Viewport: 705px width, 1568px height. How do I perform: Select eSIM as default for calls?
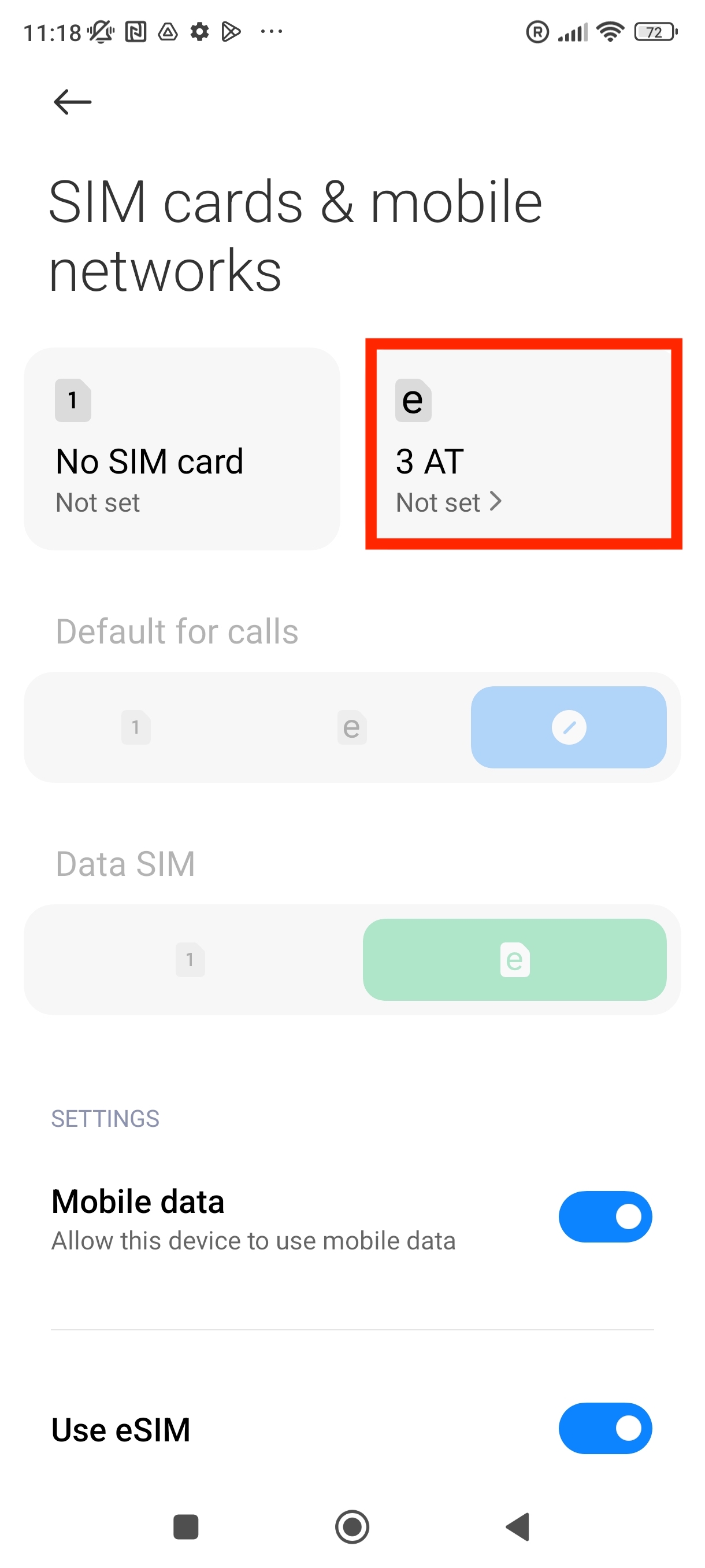(351, 727)
